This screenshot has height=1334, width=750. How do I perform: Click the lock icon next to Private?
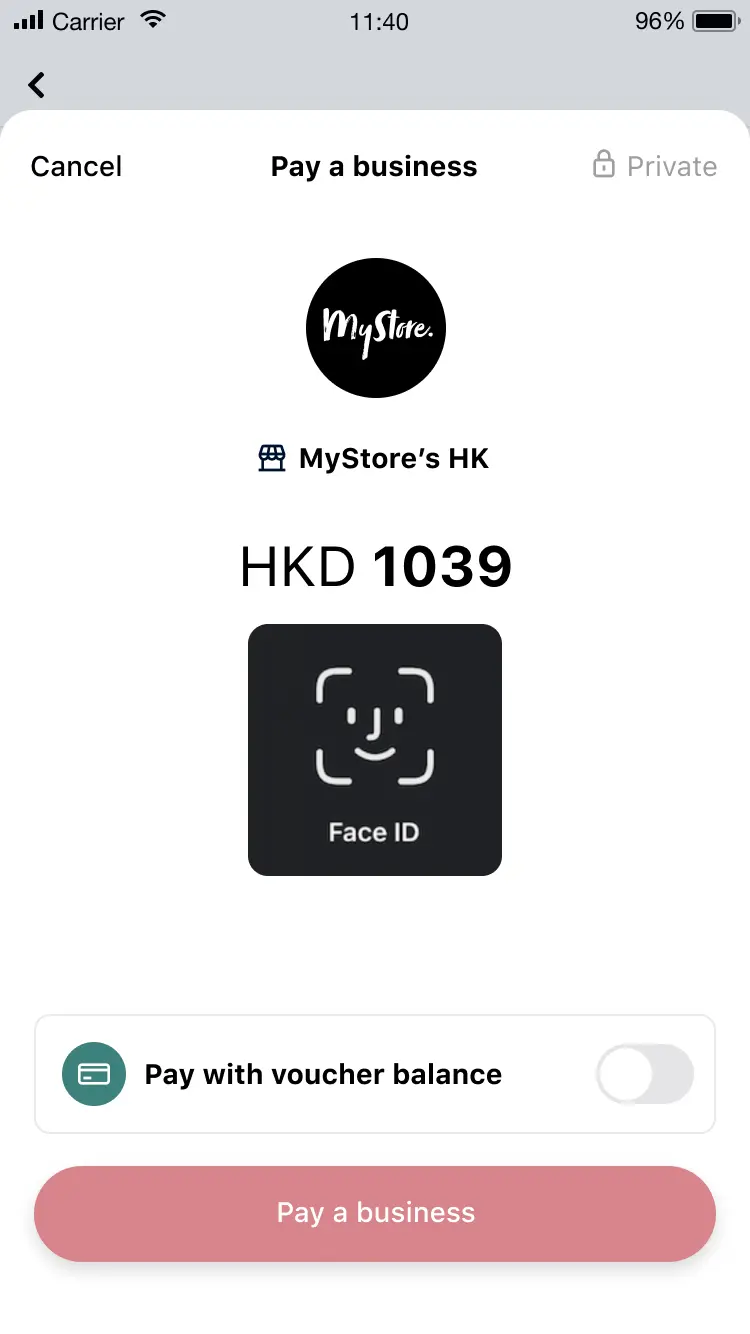(x=604, y=164)
